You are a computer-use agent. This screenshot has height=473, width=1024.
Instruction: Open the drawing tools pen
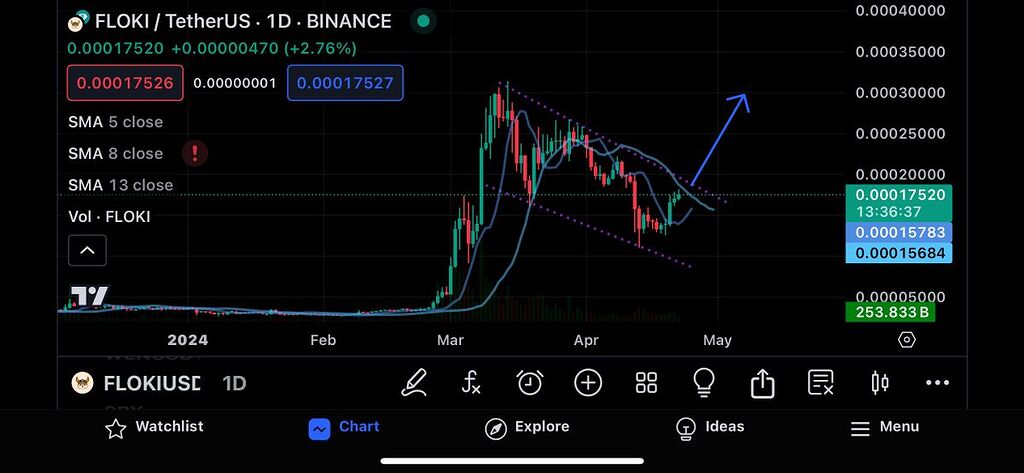pos(413,382)
